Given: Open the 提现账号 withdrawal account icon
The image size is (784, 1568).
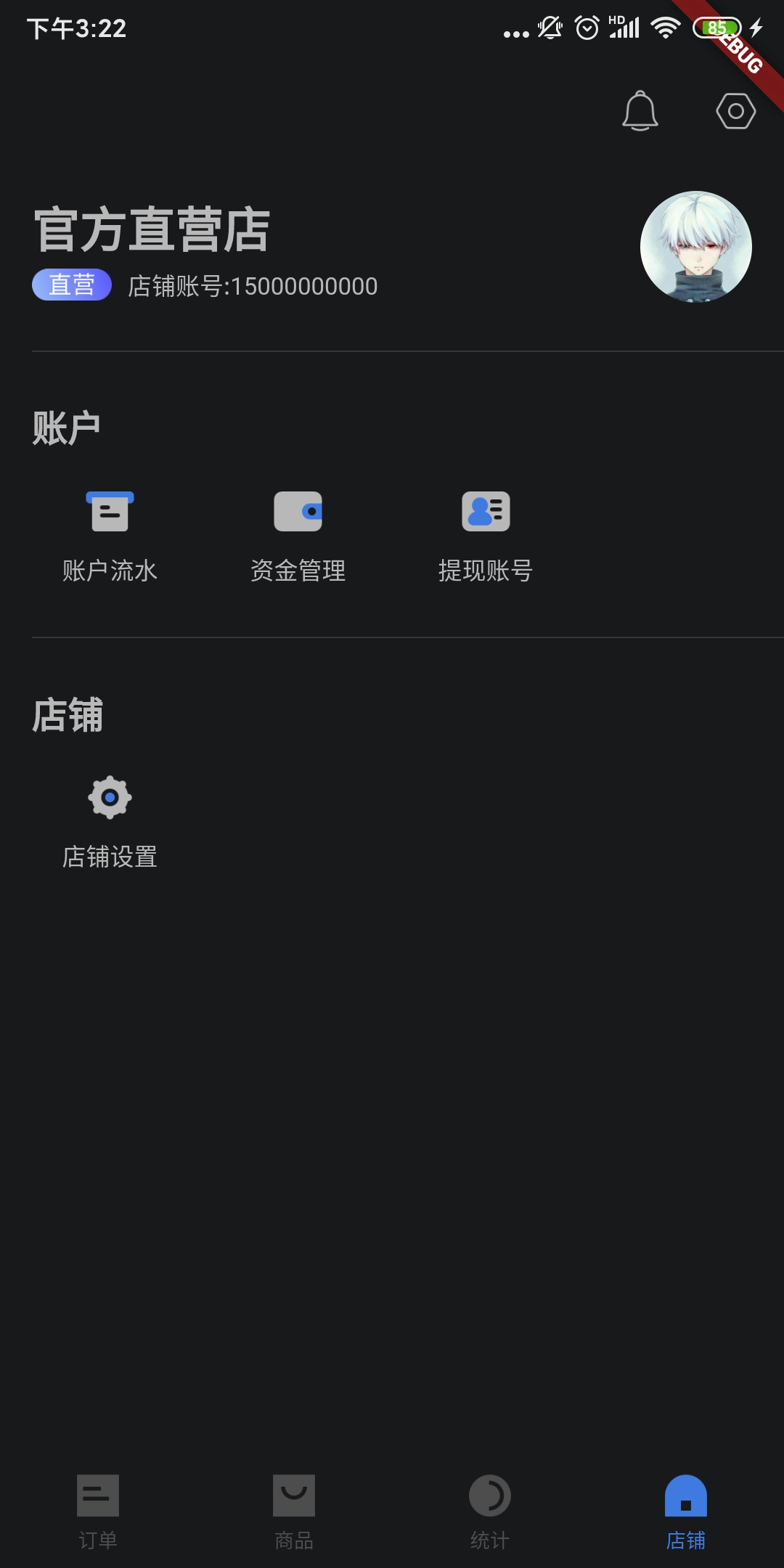Looking at the screenshot, I should click(486, 510).
